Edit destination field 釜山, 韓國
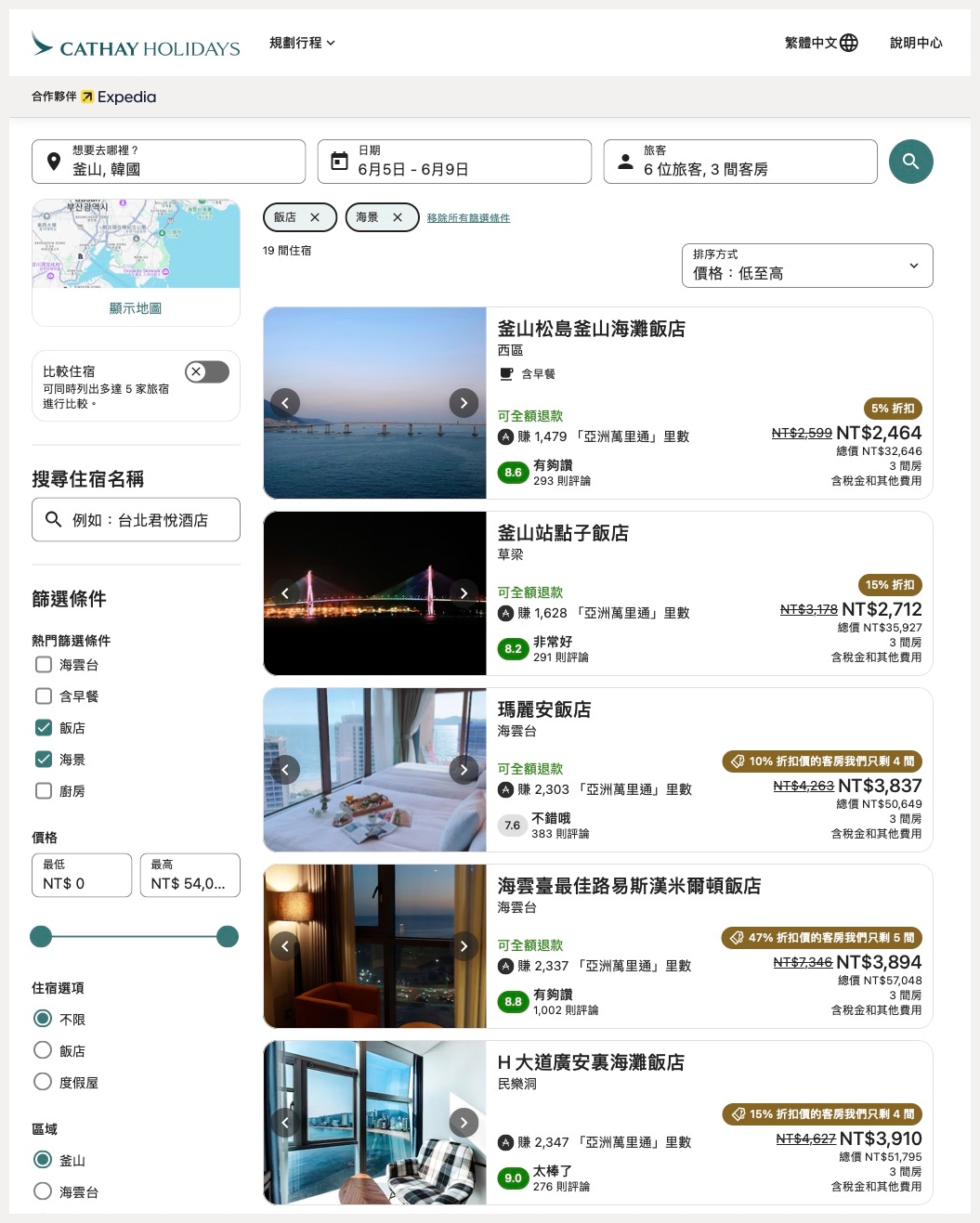980x1223 pixels. tap(168, 162)
